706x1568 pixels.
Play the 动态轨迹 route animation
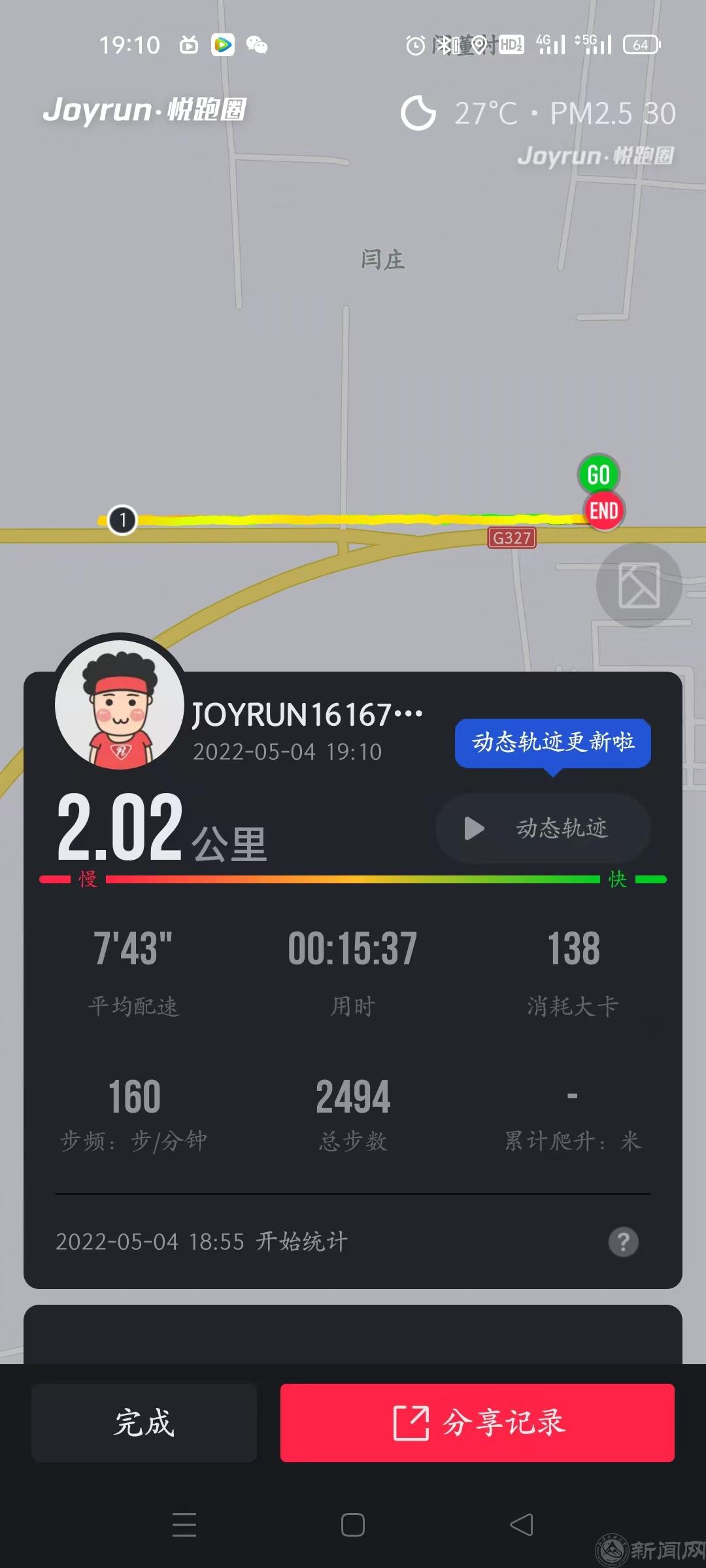[543, 828]
